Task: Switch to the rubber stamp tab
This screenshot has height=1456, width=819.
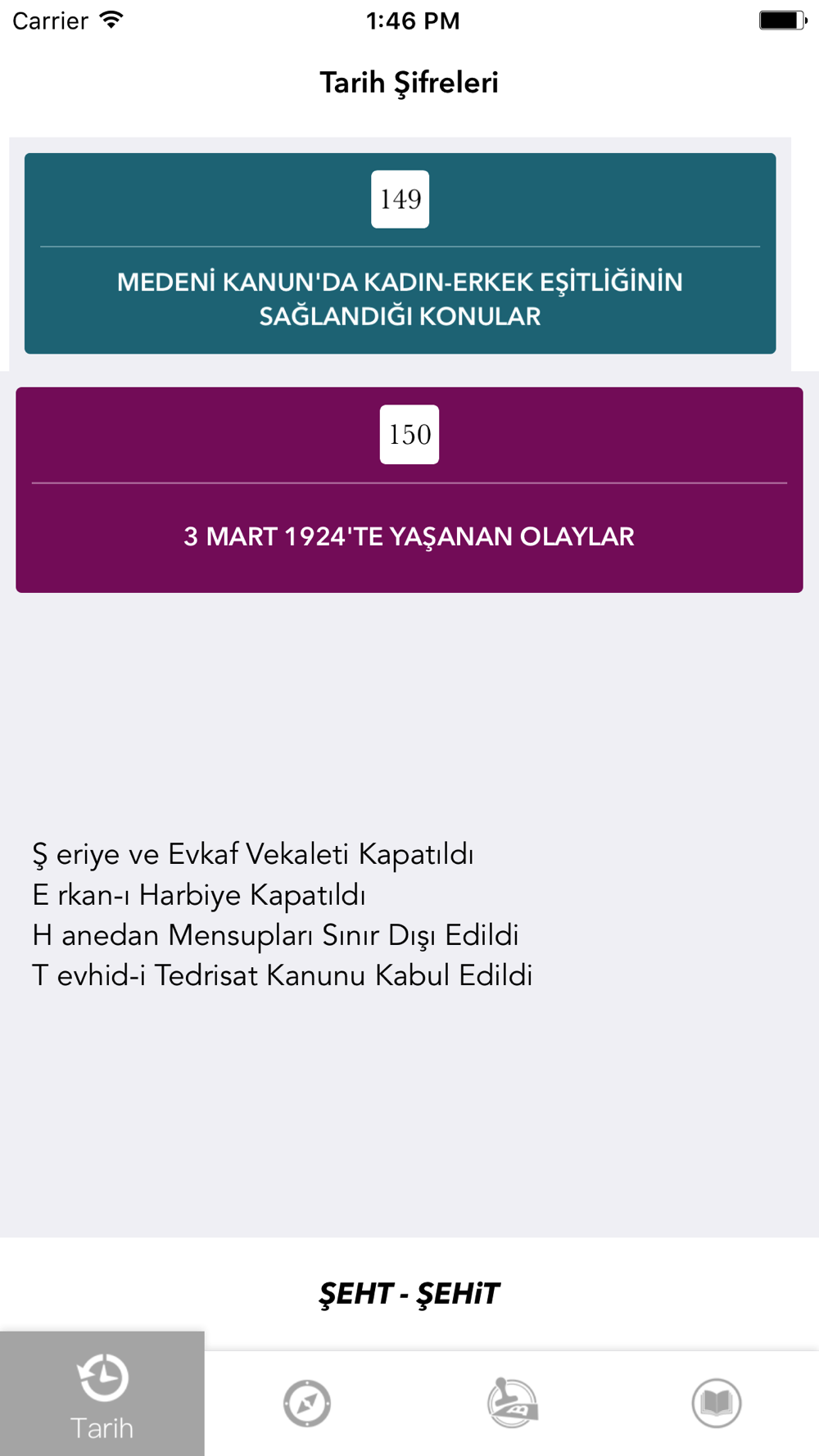Action: click(512, 1403)
